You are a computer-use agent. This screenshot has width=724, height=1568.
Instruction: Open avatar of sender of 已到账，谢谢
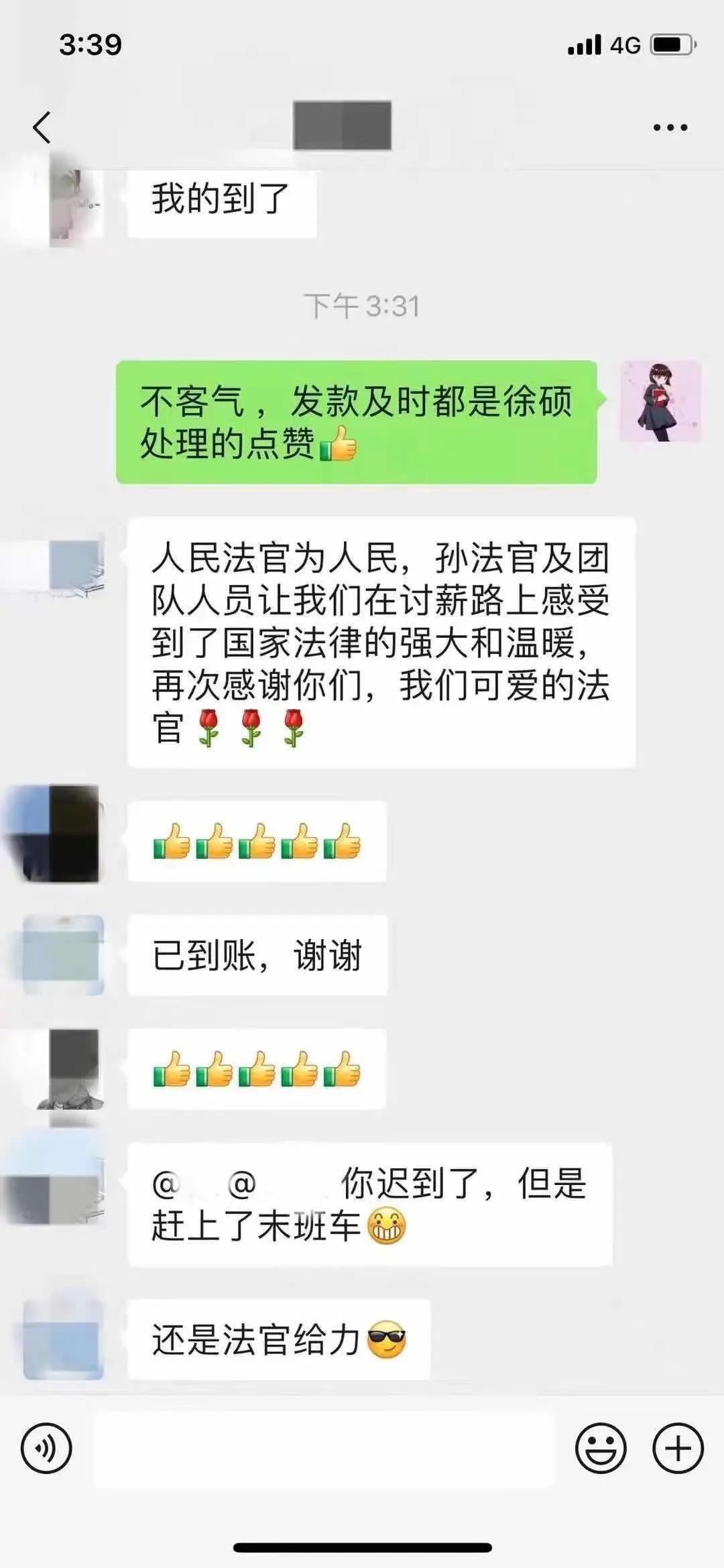pos(64,955)
